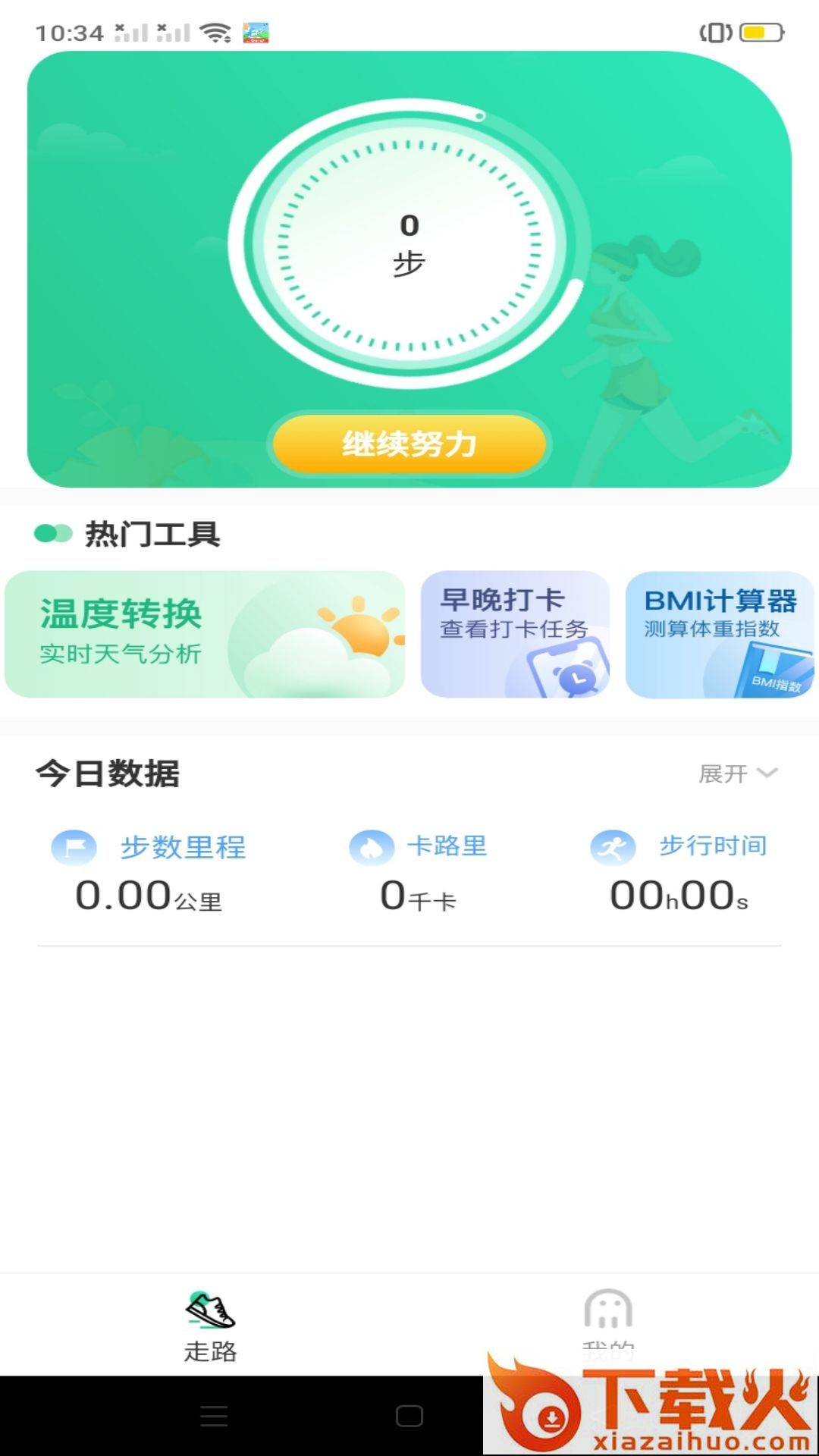The height and width of the screenshot is (1456, 819).
Task: Switch to the 走路 tab
Action: [x=210, y=1326]
